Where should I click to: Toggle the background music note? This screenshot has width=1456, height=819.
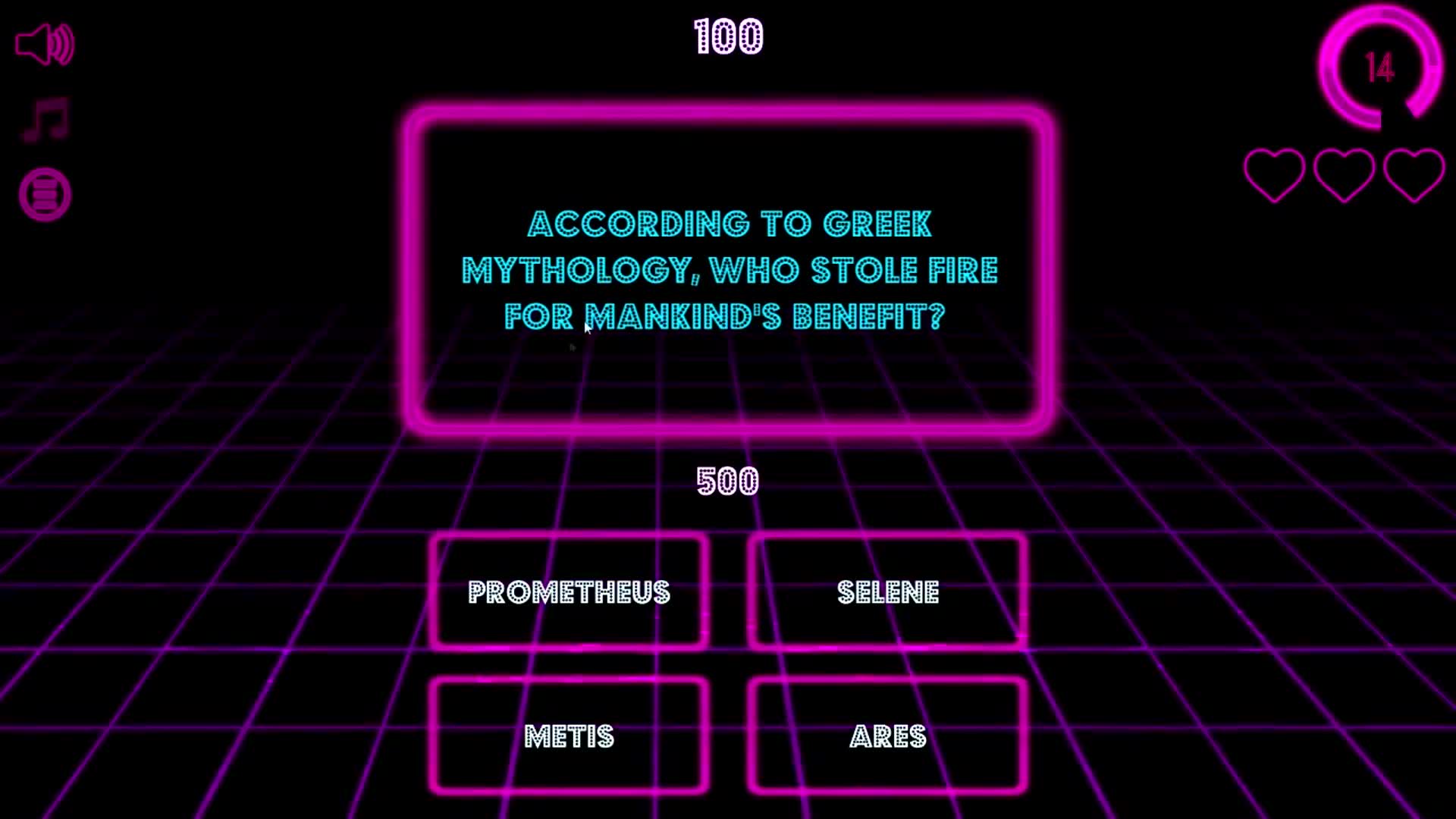pos(46,120)
